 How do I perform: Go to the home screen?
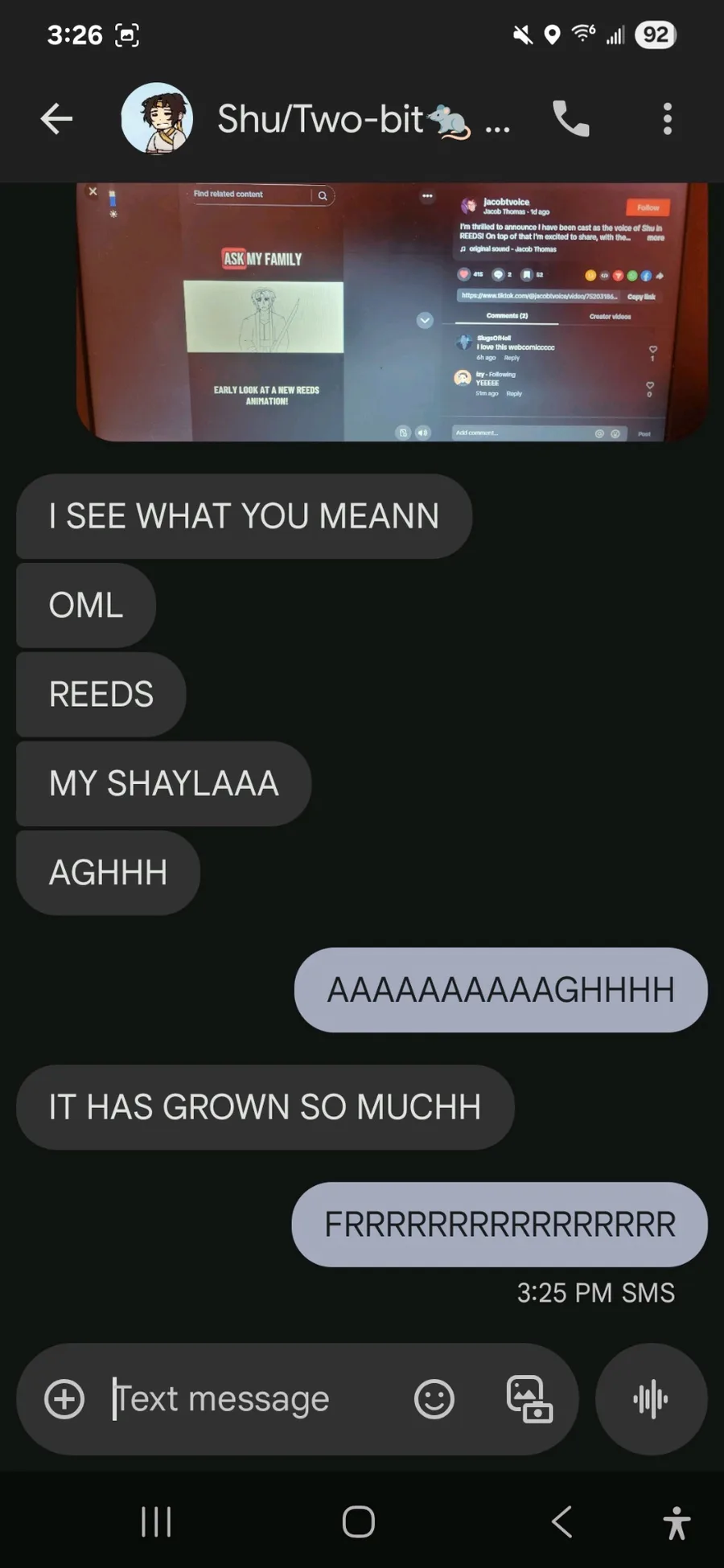tap(359, 1521)
